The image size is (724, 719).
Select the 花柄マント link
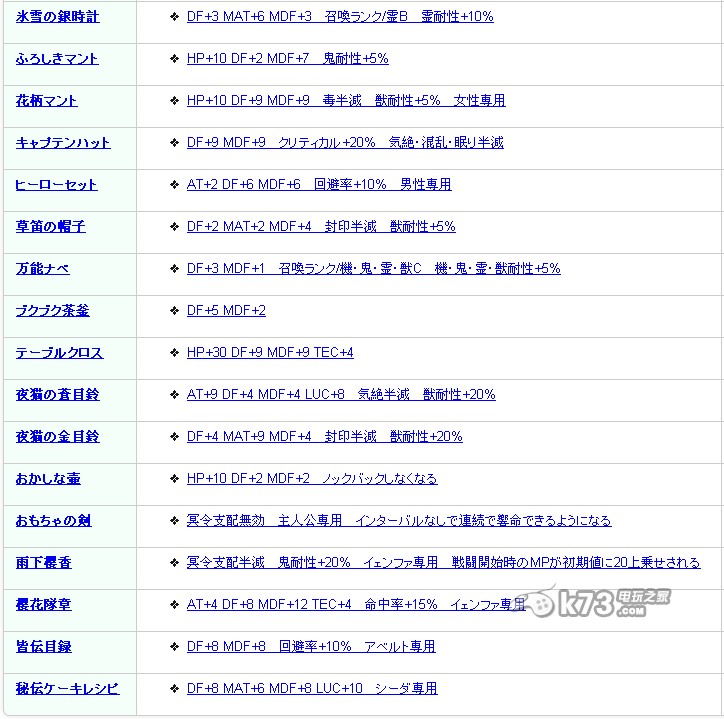tap(46, 101)
